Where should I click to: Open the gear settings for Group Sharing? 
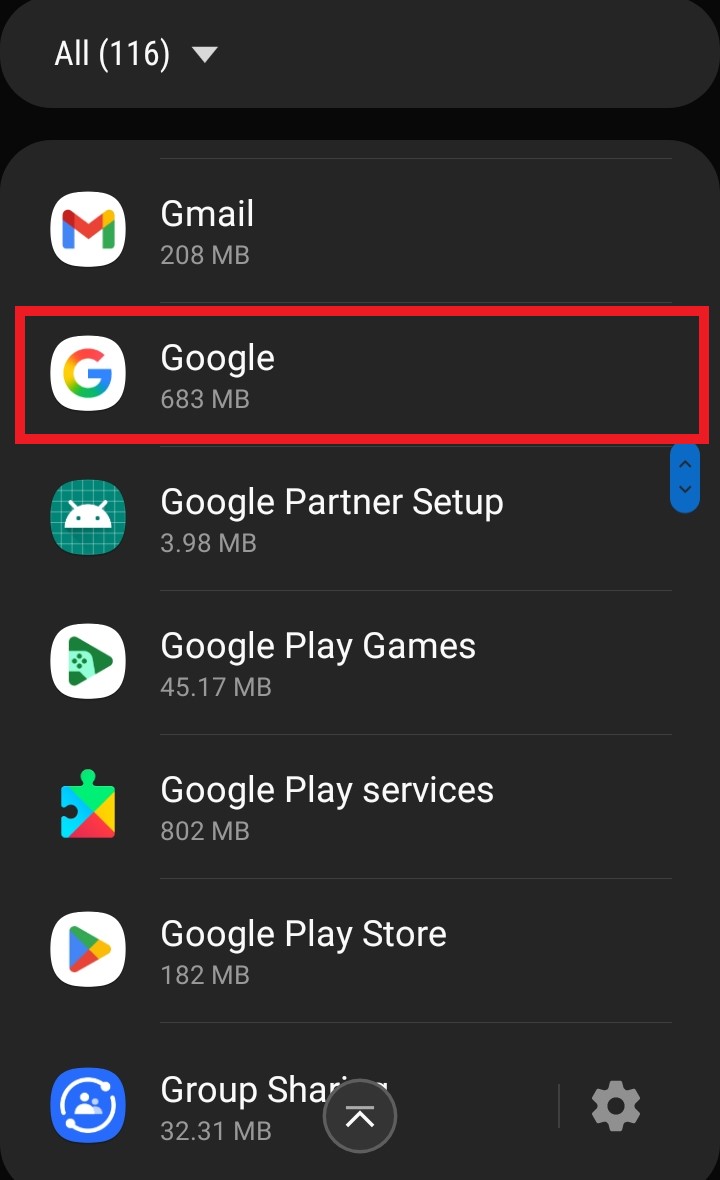(615, 1106)
